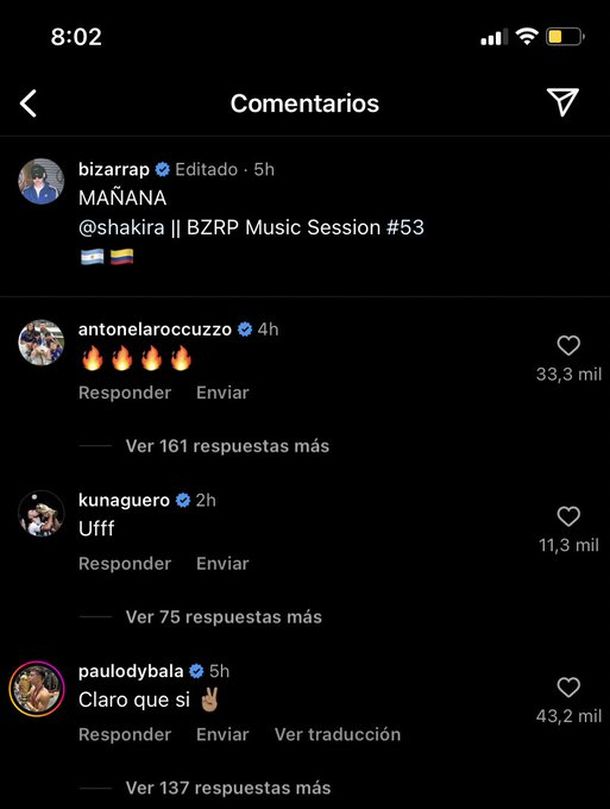Image resolution: width=610 pixels, height=809 pixels.
Task: Like paulodybala's comment
Action: coord(568,688)
